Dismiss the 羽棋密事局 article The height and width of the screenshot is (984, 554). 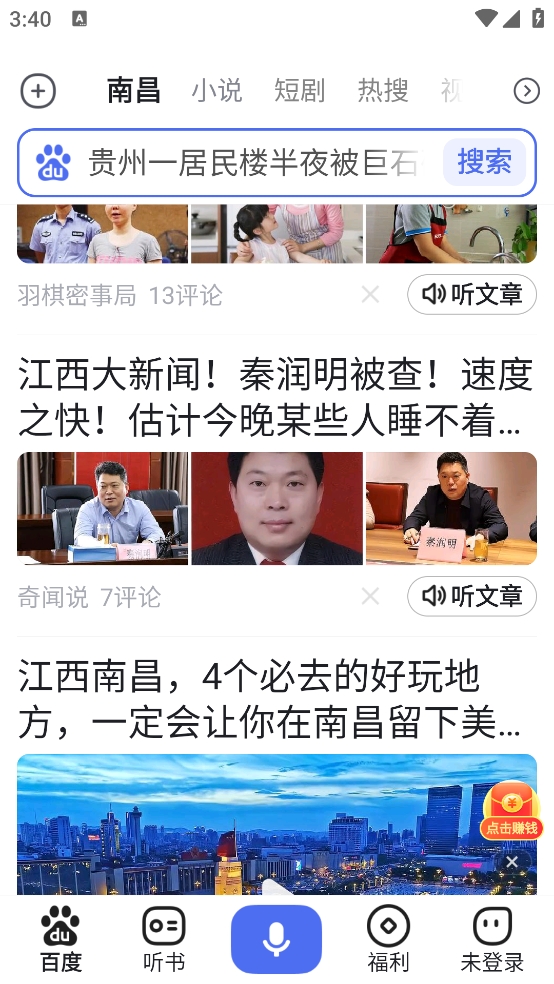point(370,294)
